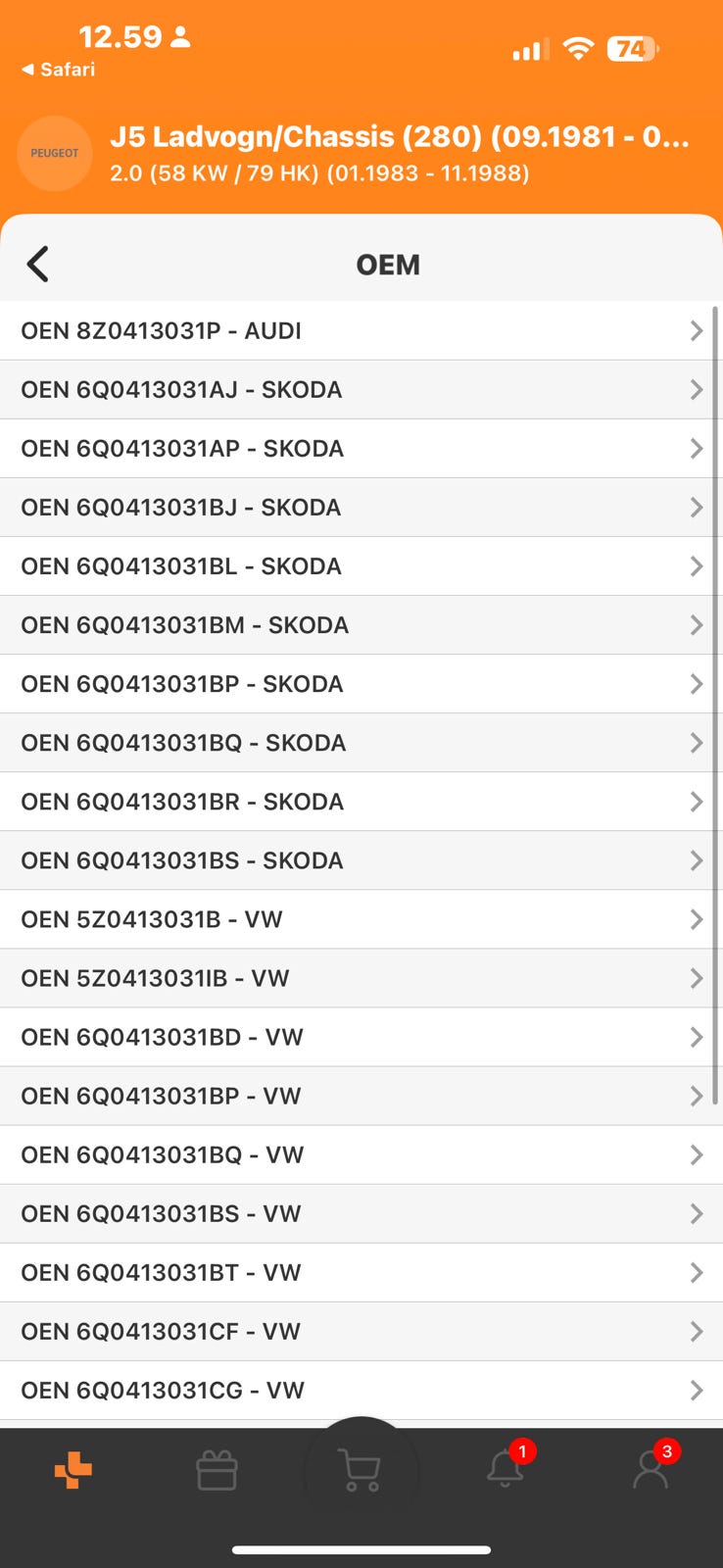Open OEN 8Z0413031P - AUDI

(361, 331)
